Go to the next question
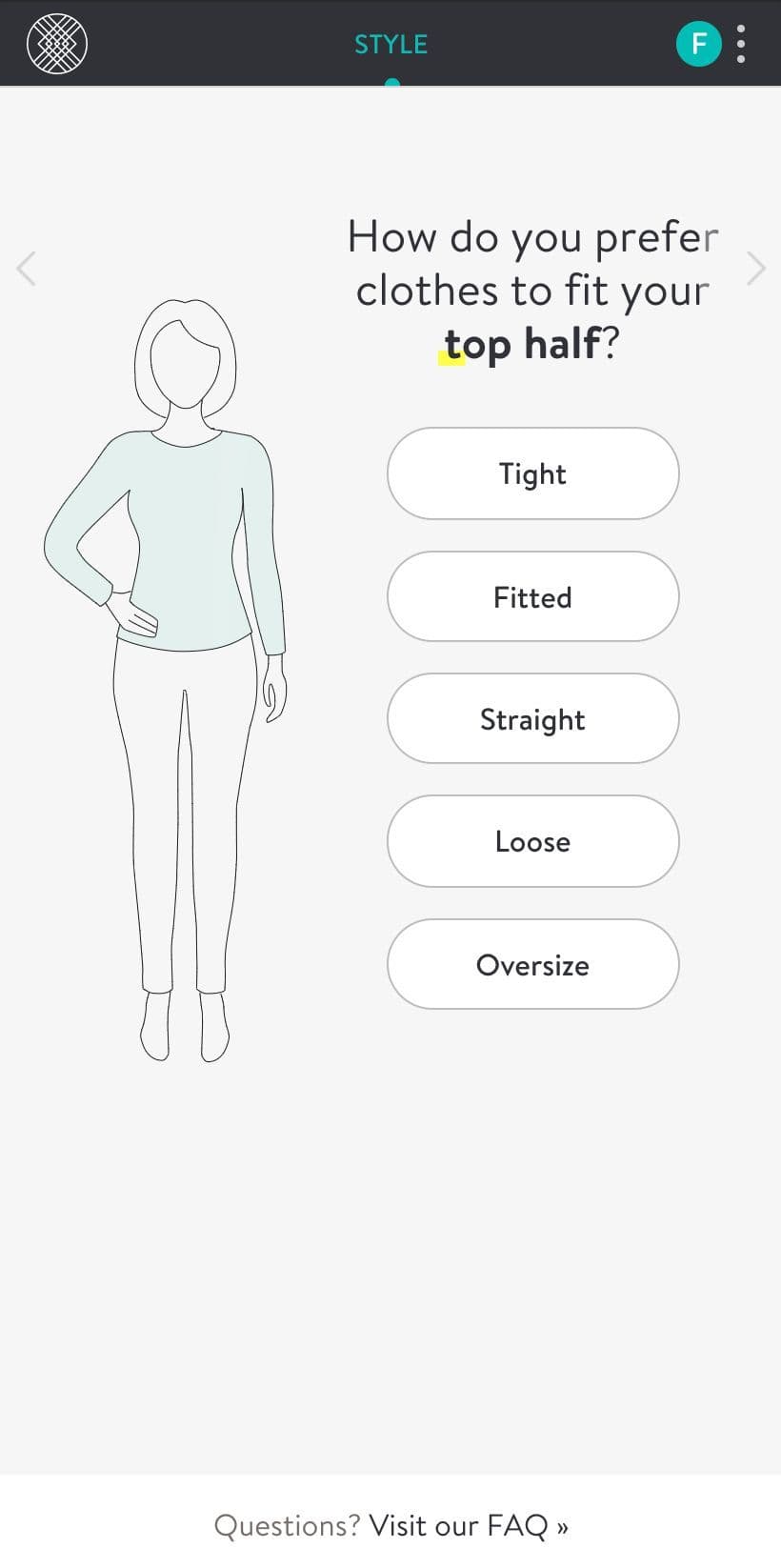The height and width of the screenshot is (1568, 781). point(755,269)
